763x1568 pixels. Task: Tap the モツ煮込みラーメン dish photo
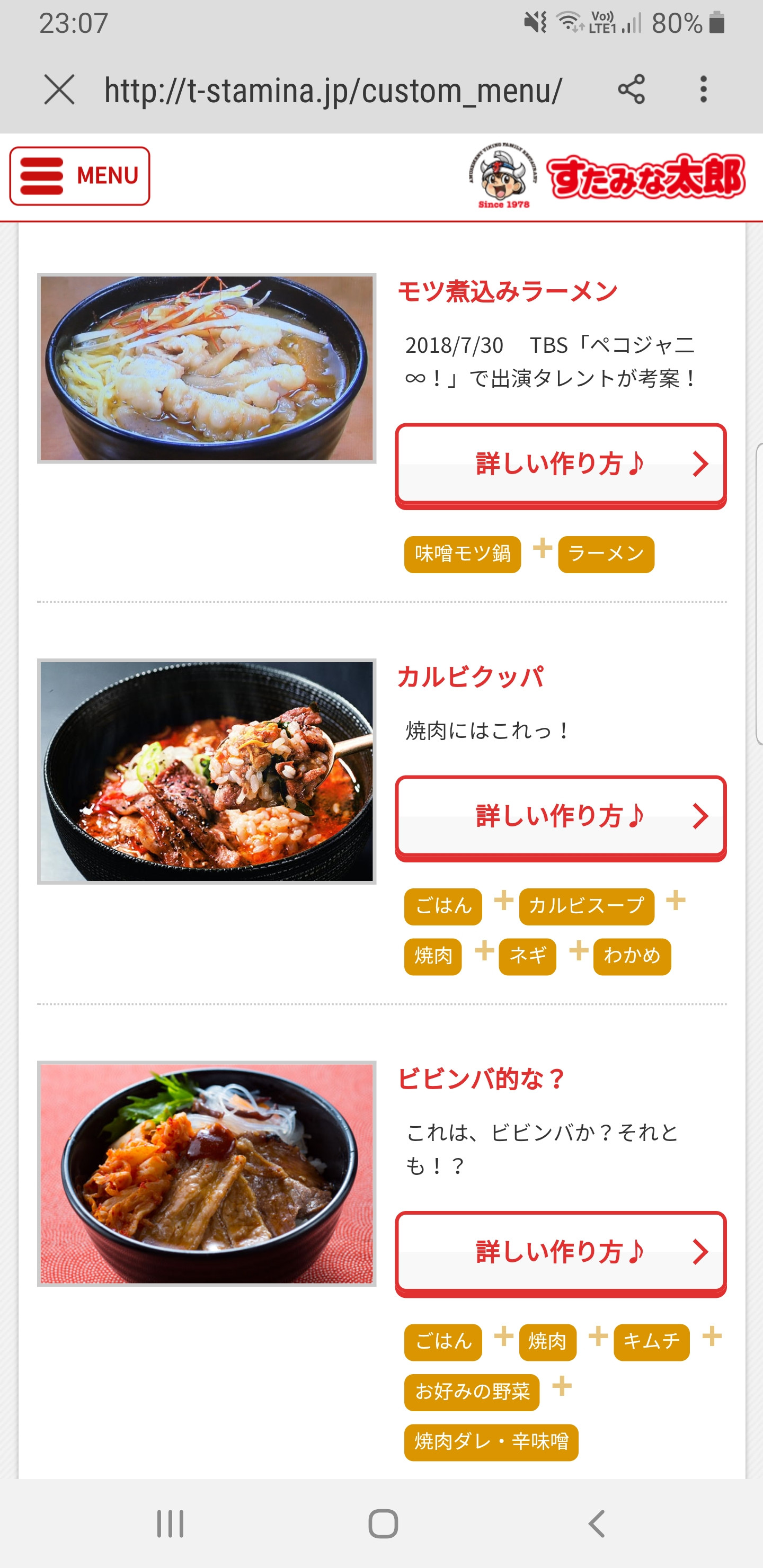pos(207,368)
